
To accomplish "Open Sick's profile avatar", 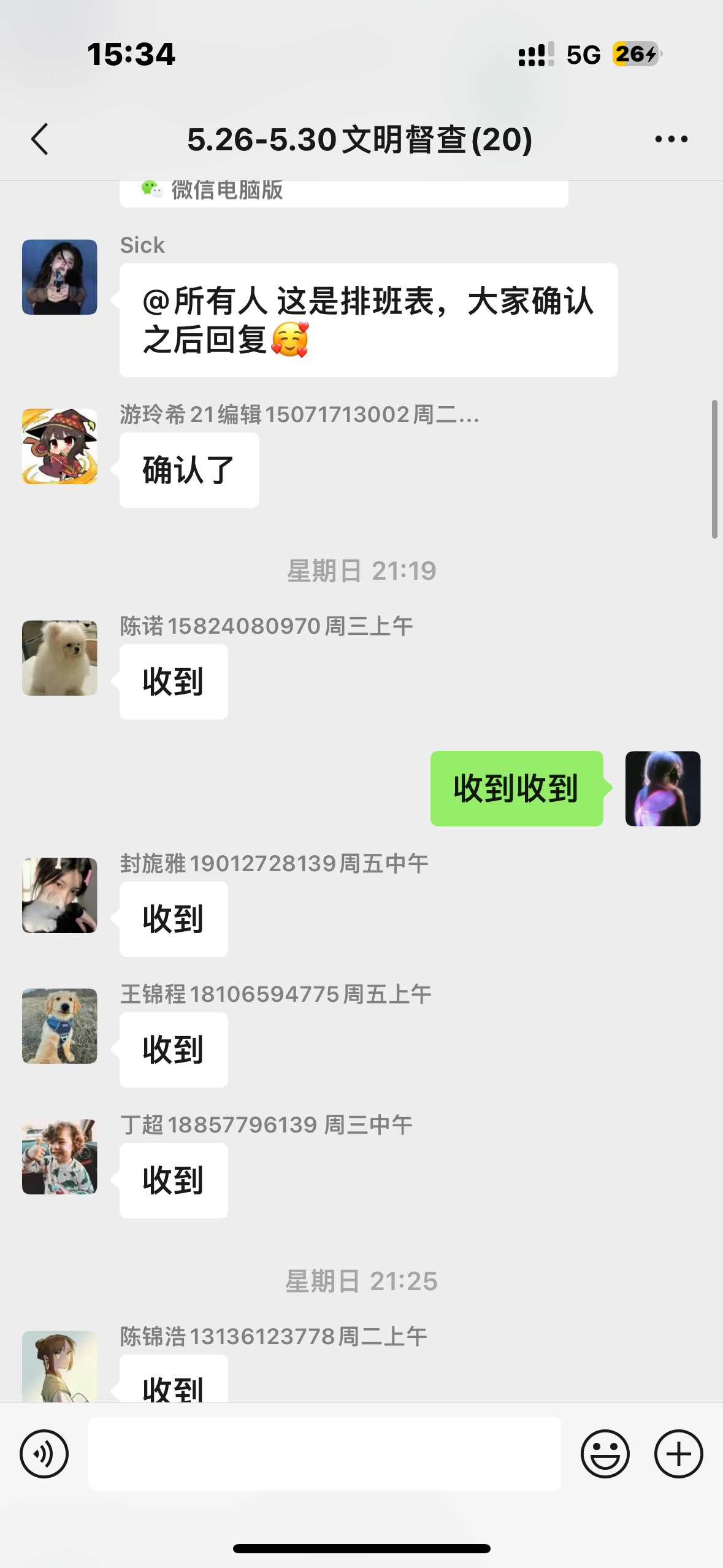I will 59,277.
